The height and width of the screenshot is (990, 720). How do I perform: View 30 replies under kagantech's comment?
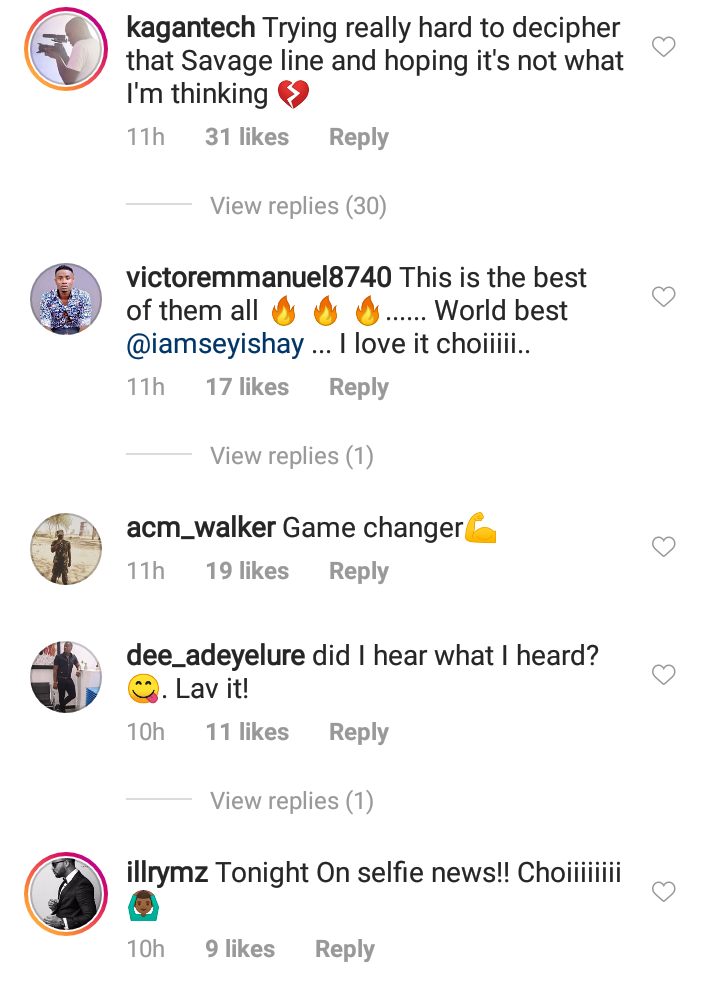pyautogui.click(x=297, y=206)
